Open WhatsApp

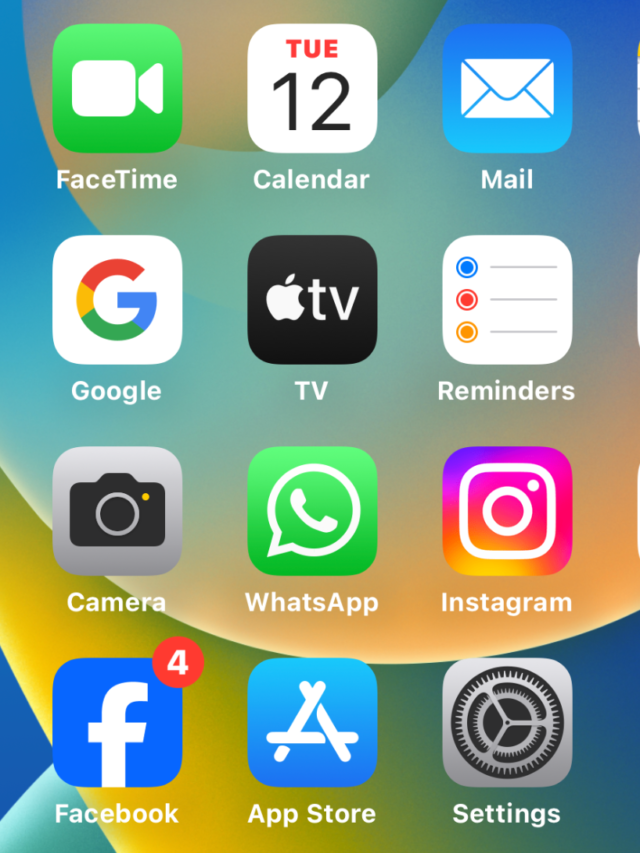pyautogui.click(x=312, y=511)
